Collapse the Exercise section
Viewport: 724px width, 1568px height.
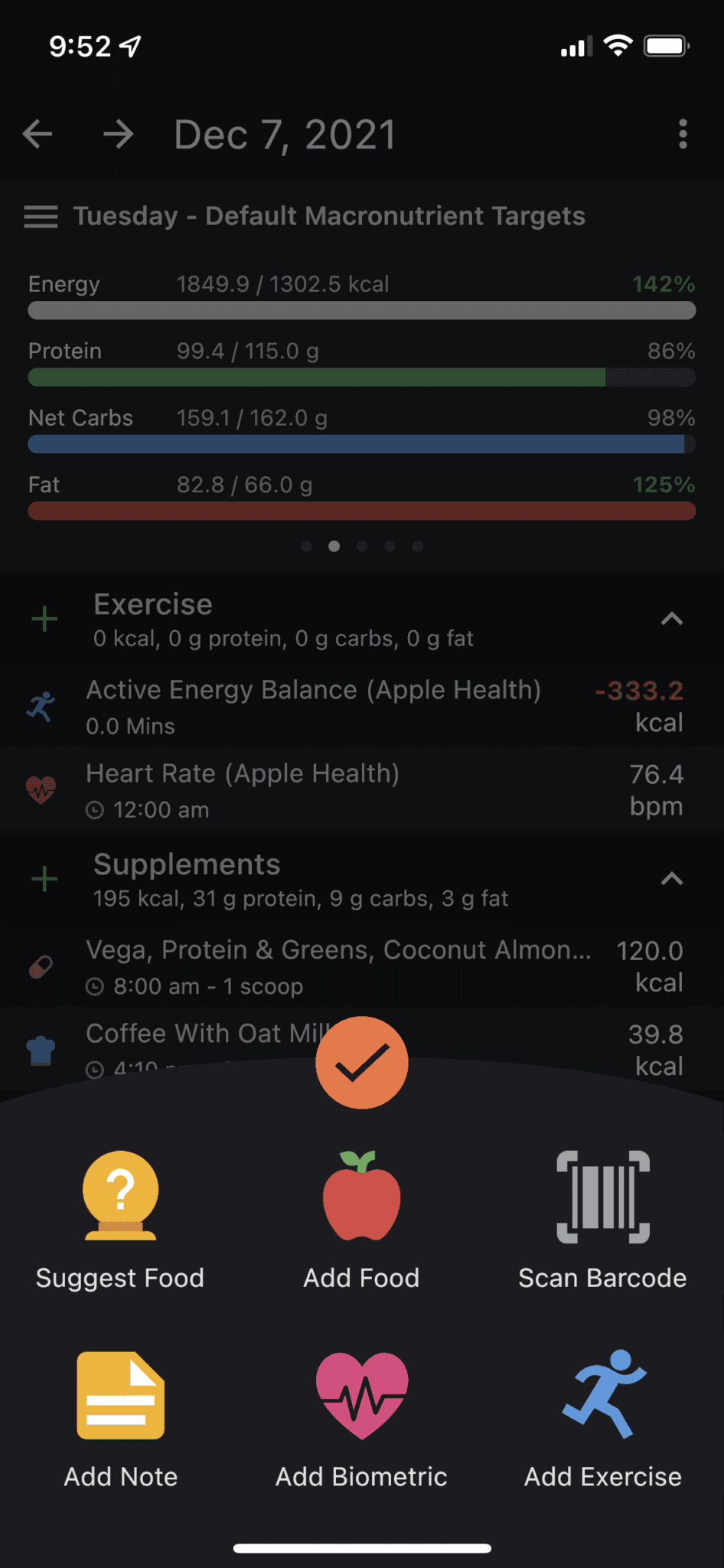pyautogui.click(x=672, y=619)
